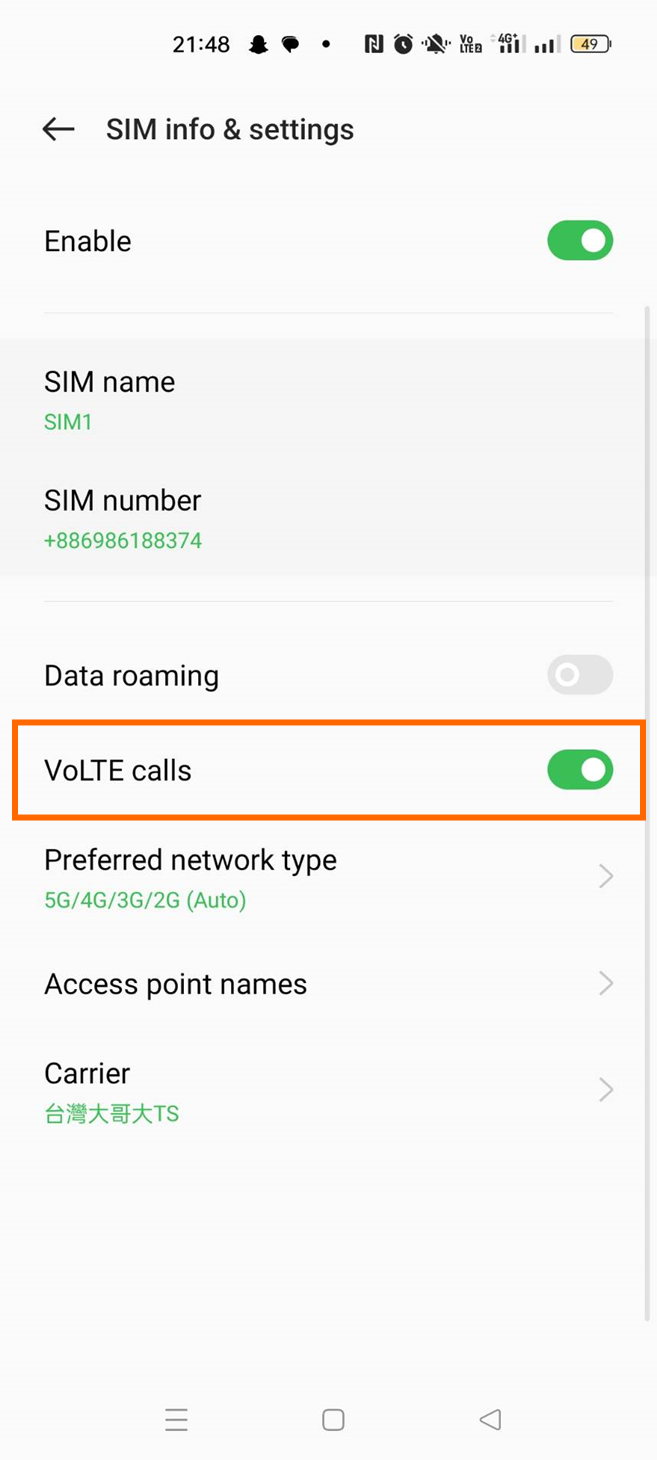Edit the SIM name row
The width and height of the screenshot is (657, 1460).
click(x=328, y=400)
